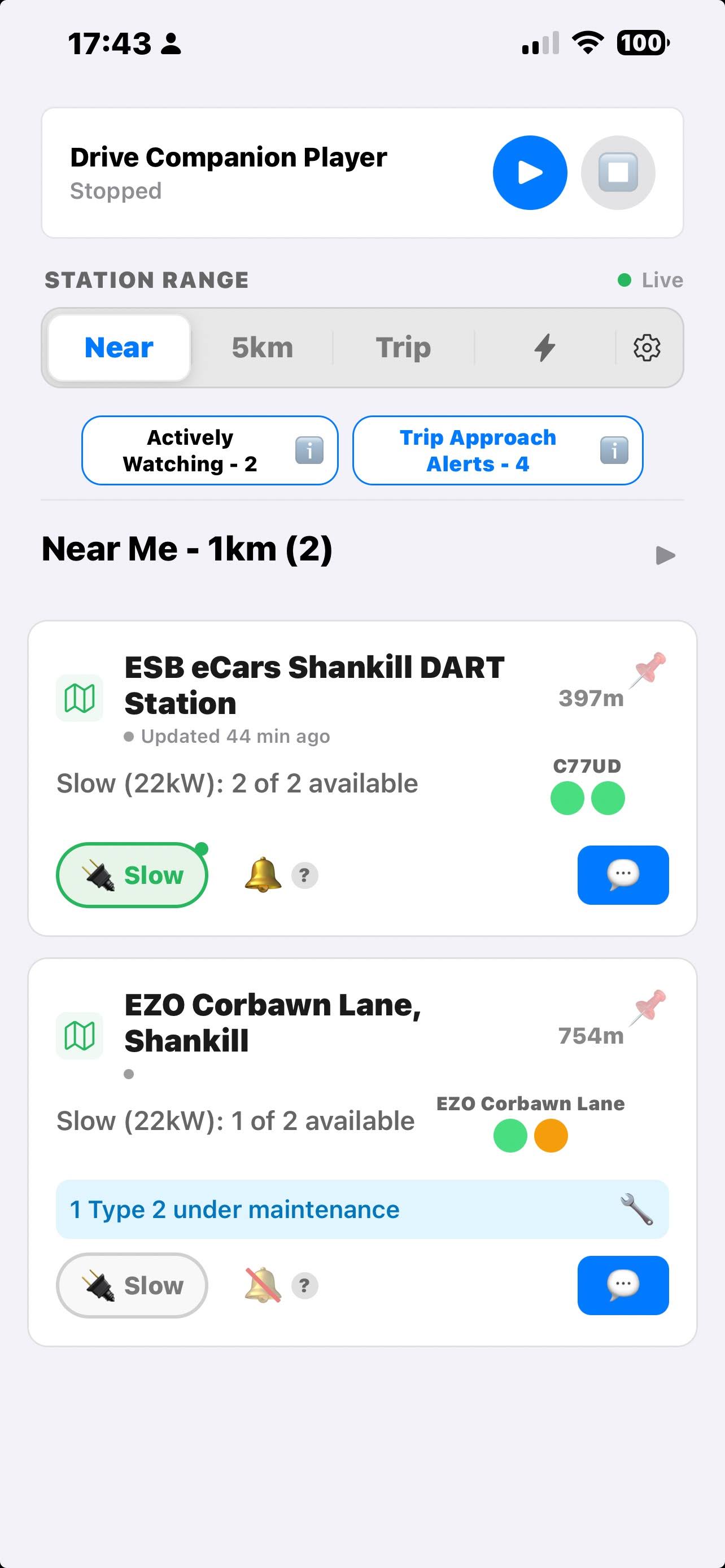Open Actively Watching - 2 list
725x1568 pixels.
coord(190,450)
